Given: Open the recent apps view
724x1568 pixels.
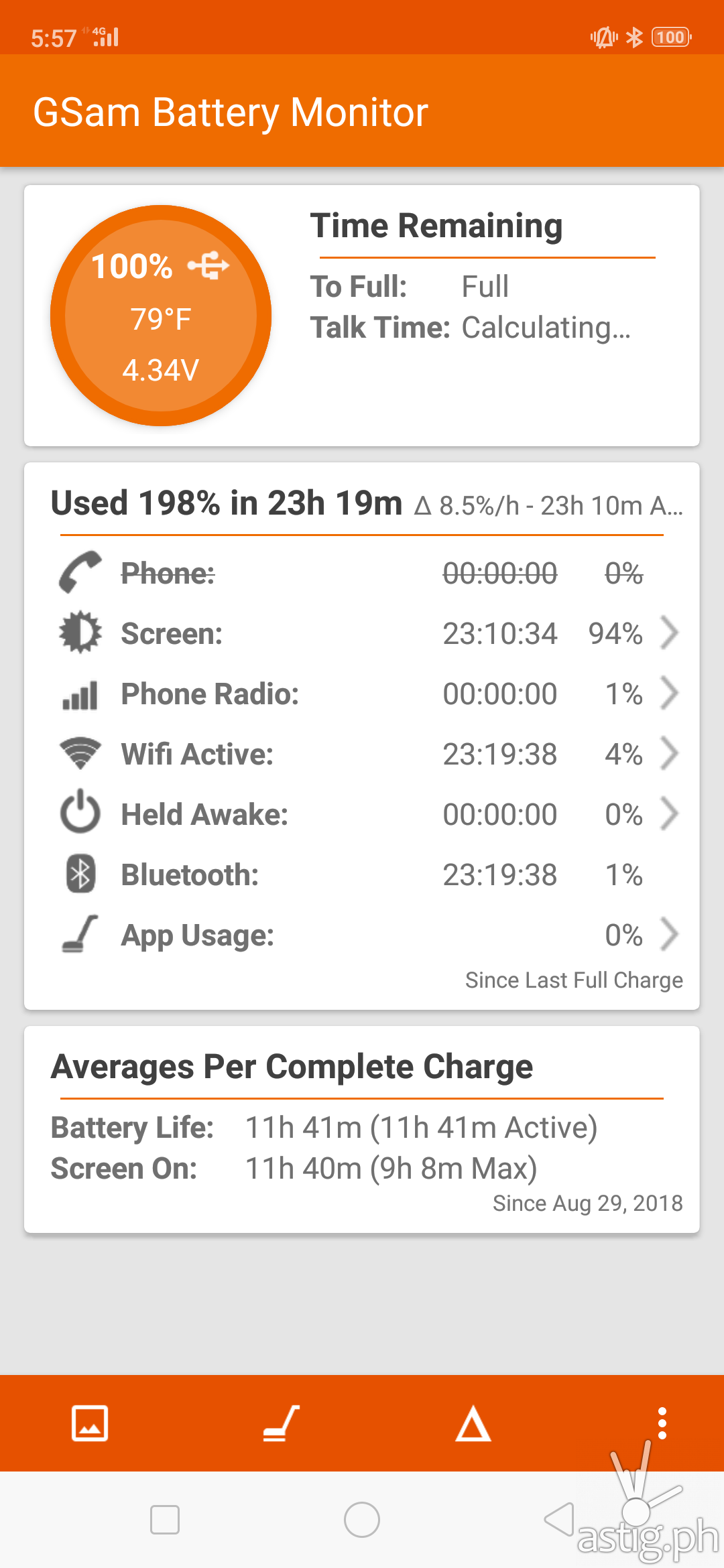Looking at the screenshot, I should coord(165,1520).
